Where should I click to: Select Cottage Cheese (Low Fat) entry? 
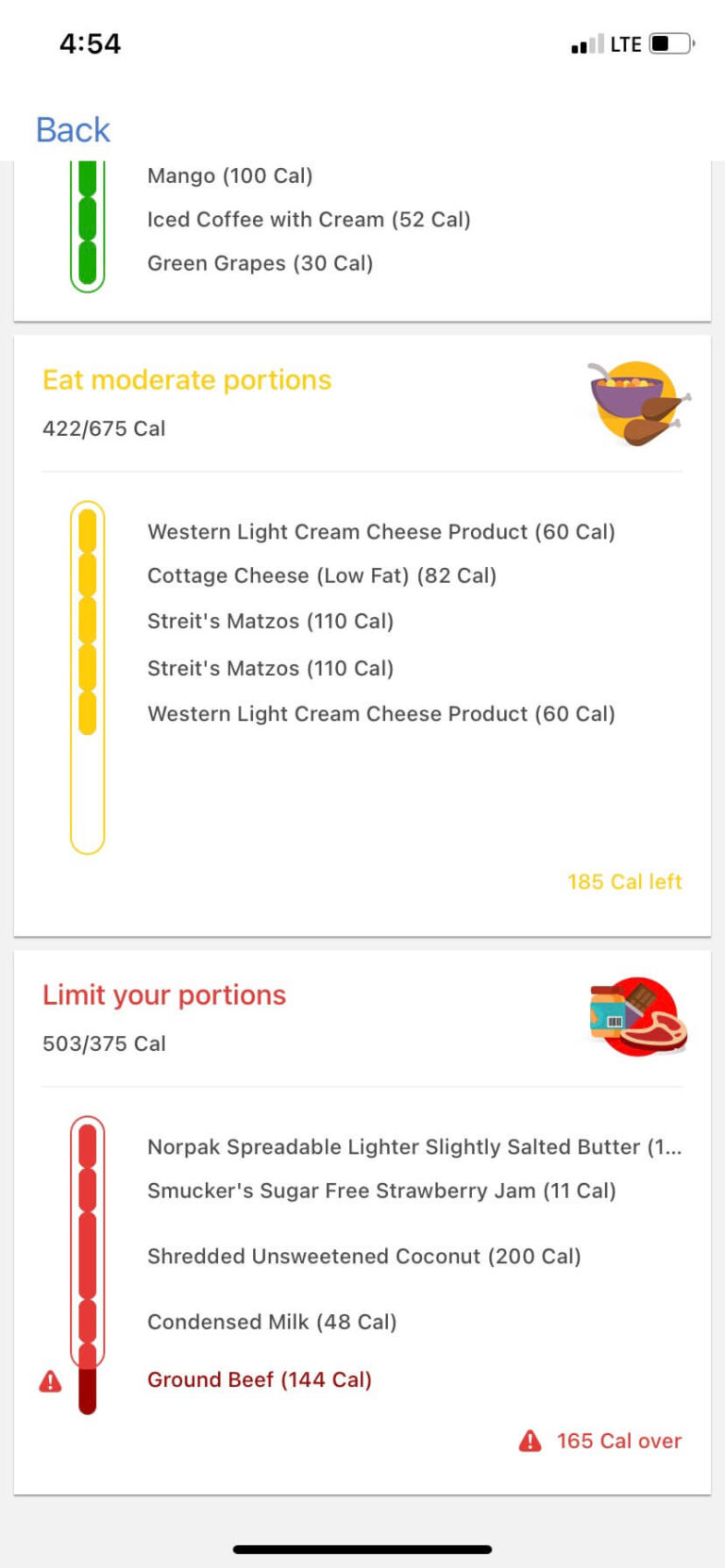(x=322, y=575)
